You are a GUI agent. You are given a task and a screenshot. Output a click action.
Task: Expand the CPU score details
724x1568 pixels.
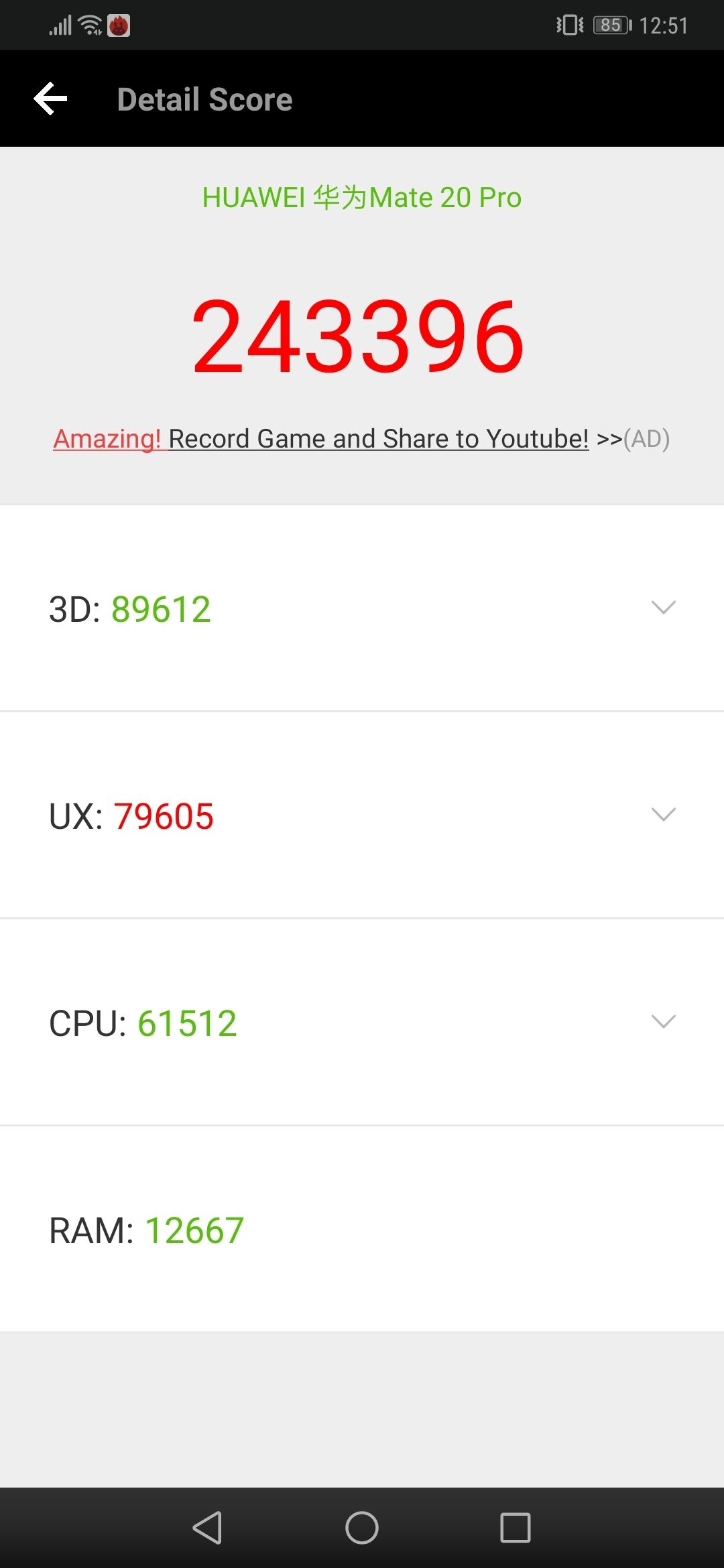tap(662, 1022)
